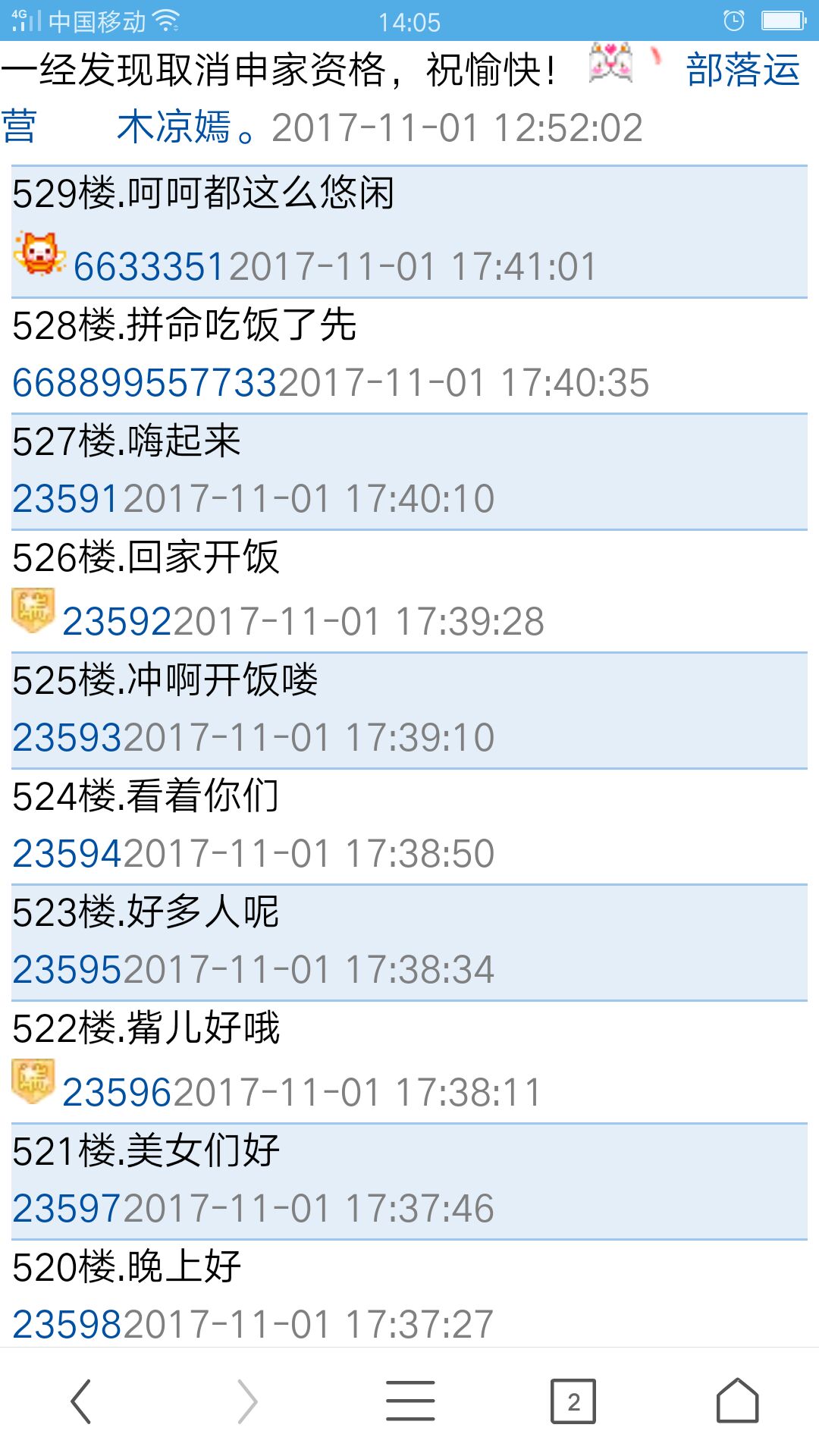Go back to the previous page

[81, 1401]
